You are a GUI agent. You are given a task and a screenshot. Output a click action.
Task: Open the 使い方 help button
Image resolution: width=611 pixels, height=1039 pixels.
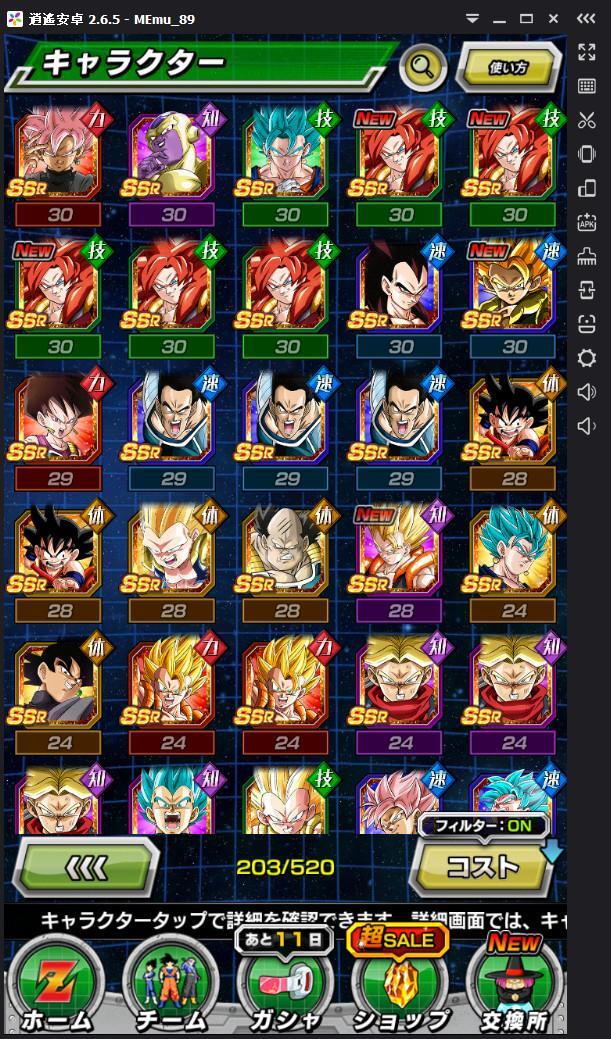coord(508,68)
